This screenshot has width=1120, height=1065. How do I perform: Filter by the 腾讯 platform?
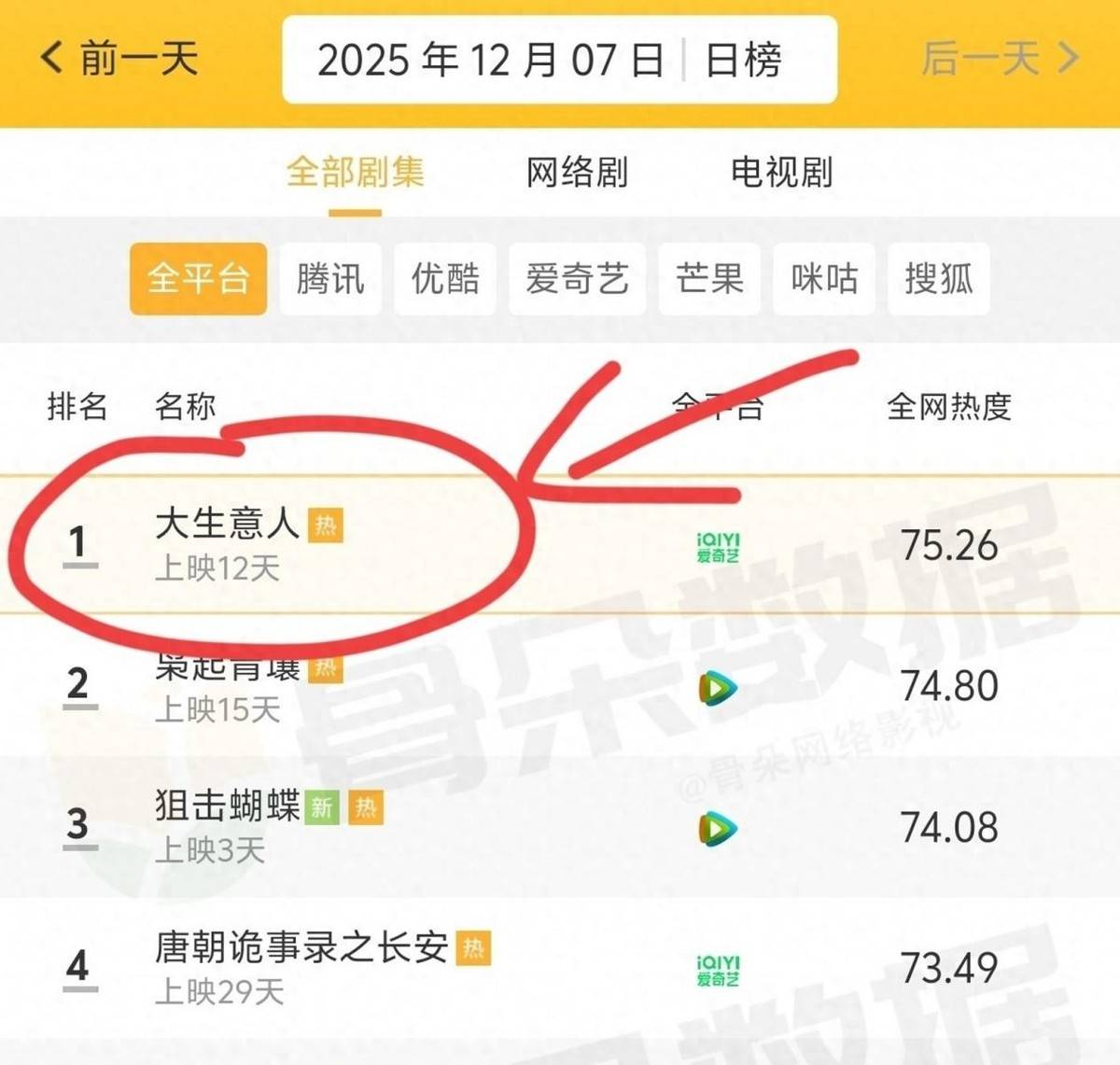[330, 278]
